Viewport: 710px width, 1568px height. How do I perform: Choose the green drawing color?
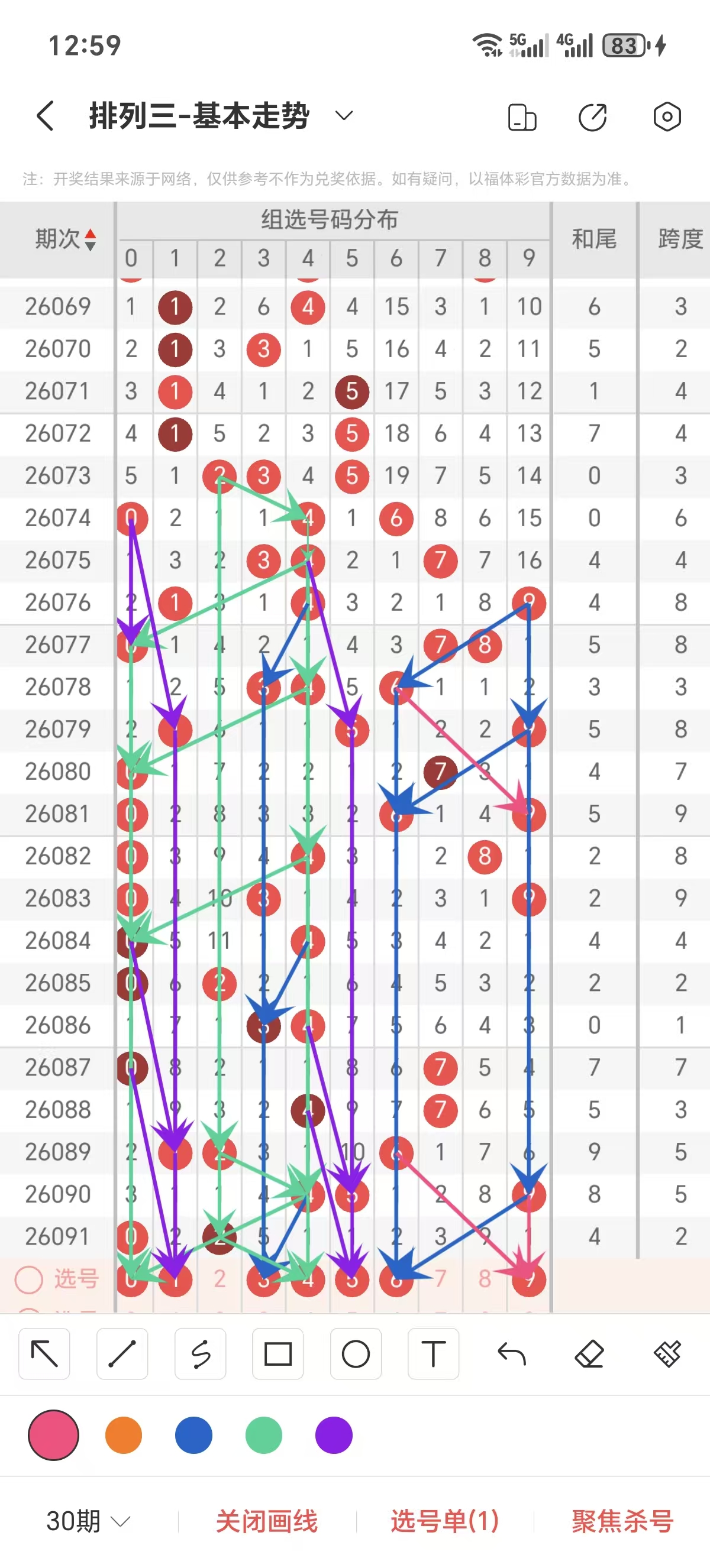coord(264,1435)
